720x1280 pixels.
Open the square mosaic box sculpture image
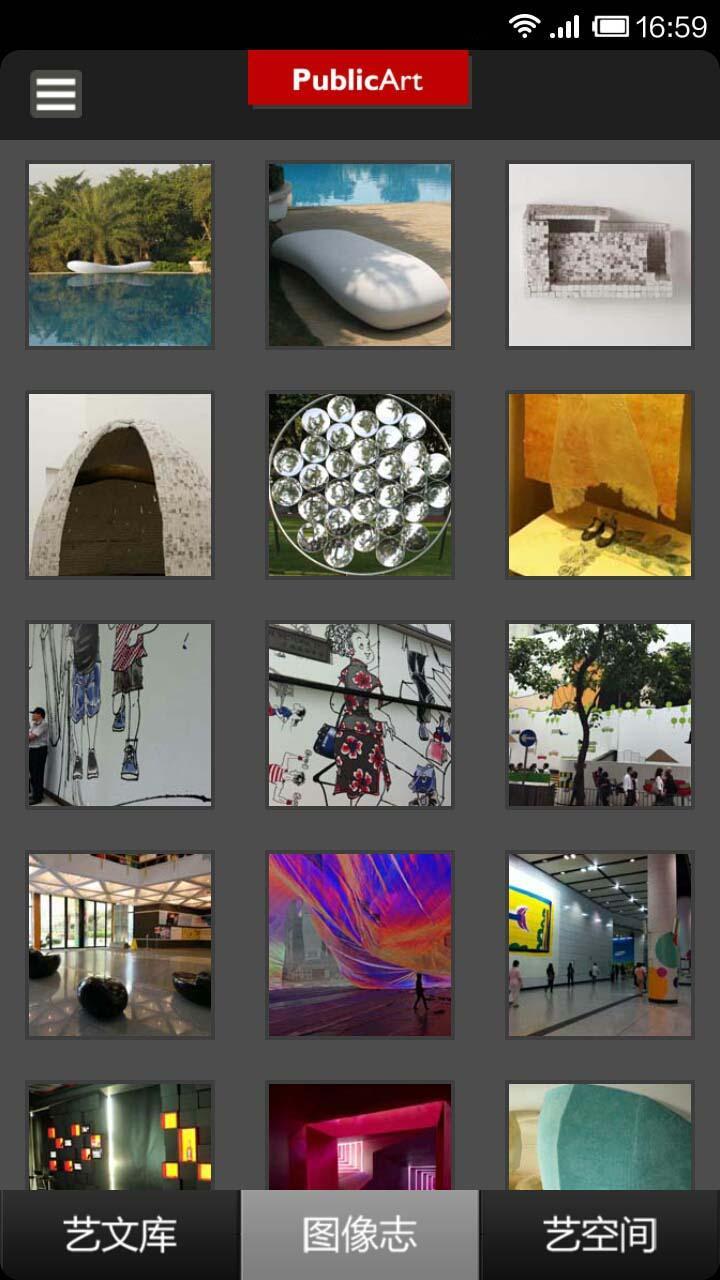coord(600,255)
